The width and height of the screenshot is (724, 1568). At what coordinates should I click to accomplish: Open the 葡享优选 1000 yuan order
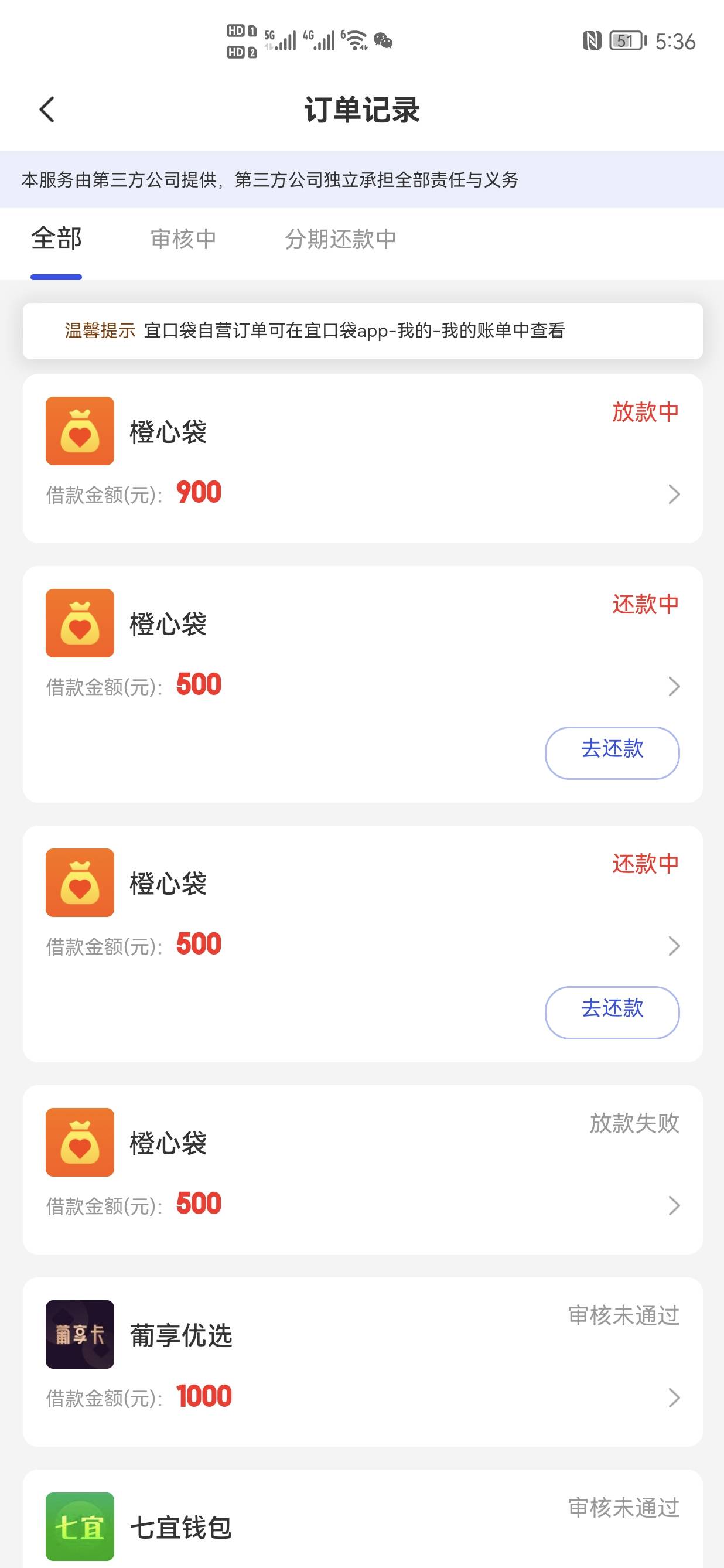(362, 1362)
